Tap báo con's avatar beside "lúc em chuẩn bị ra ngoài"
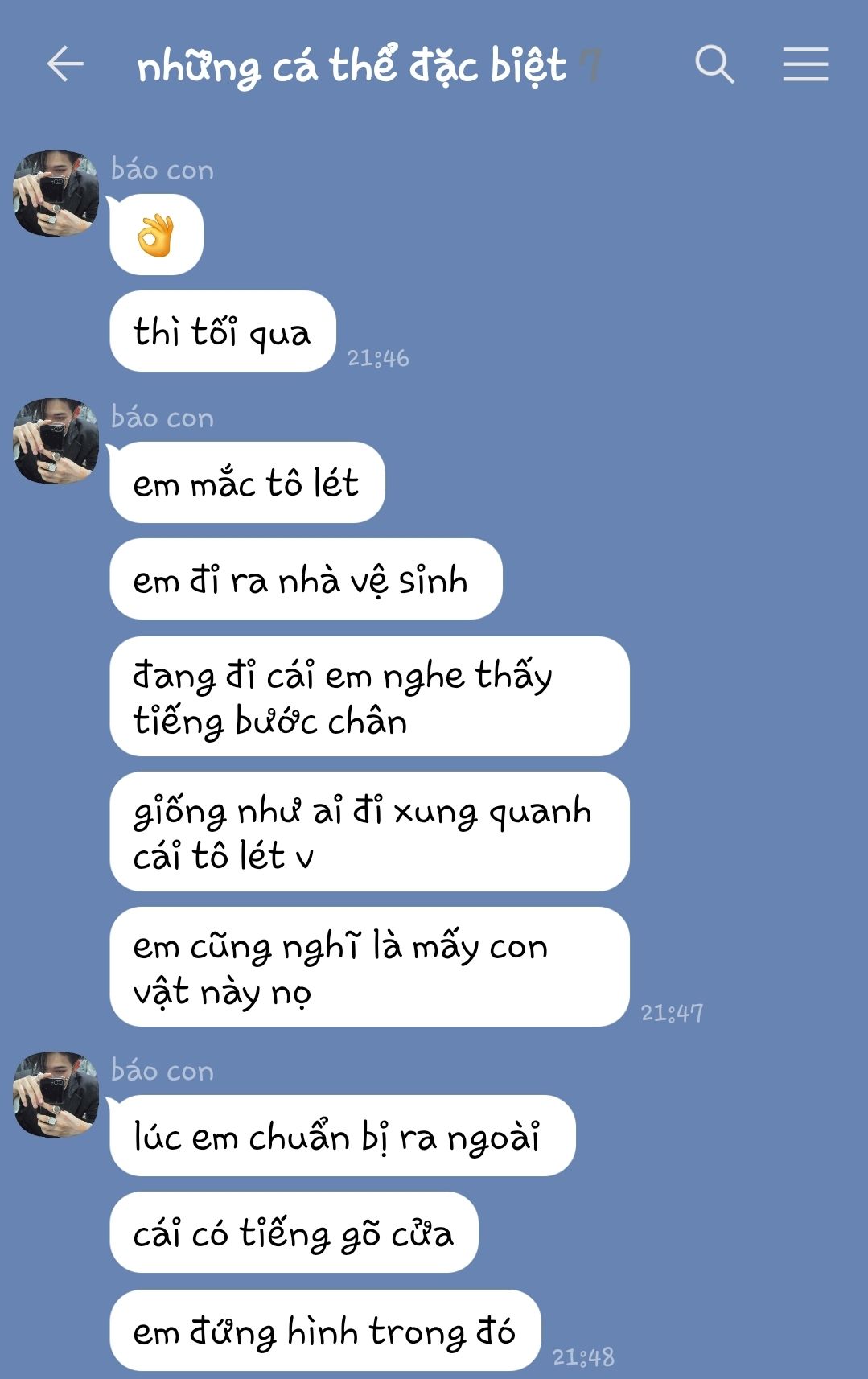Viewport: 868px width, 1379px height. pos(56,1094)
